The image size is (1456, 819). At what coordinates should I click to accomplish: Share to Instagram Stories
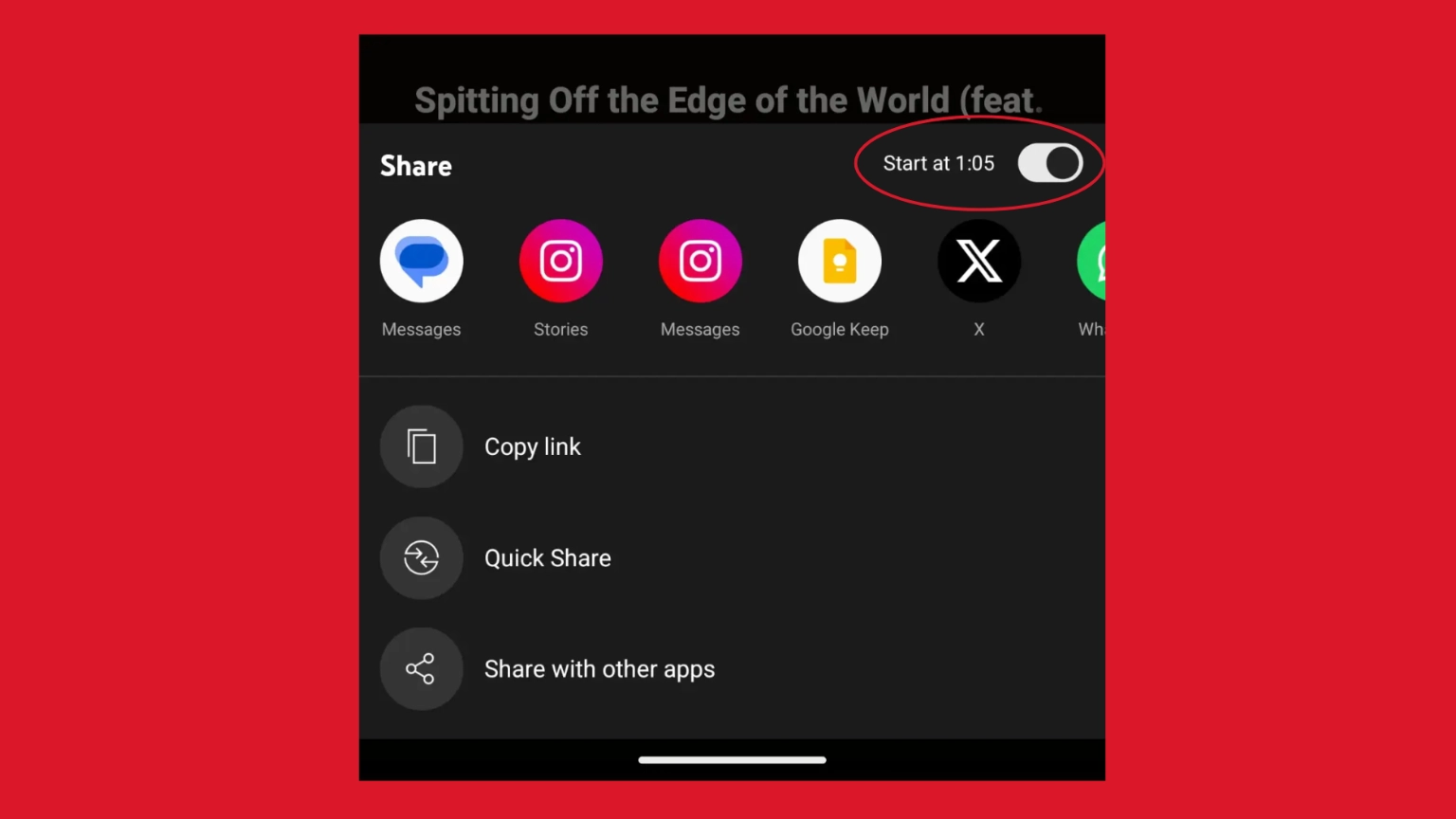pos(560,262)
